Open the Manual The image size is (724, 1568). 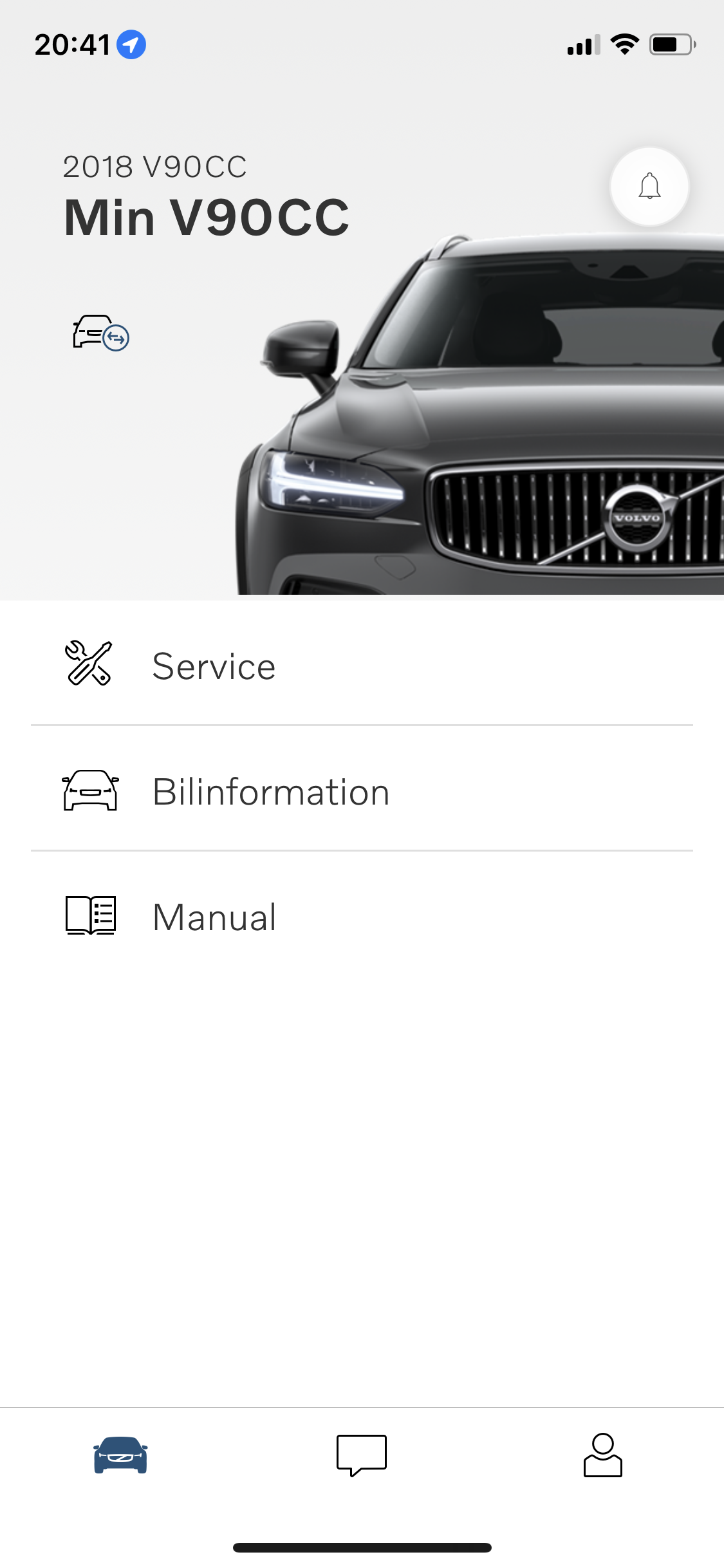click(362, 916)
